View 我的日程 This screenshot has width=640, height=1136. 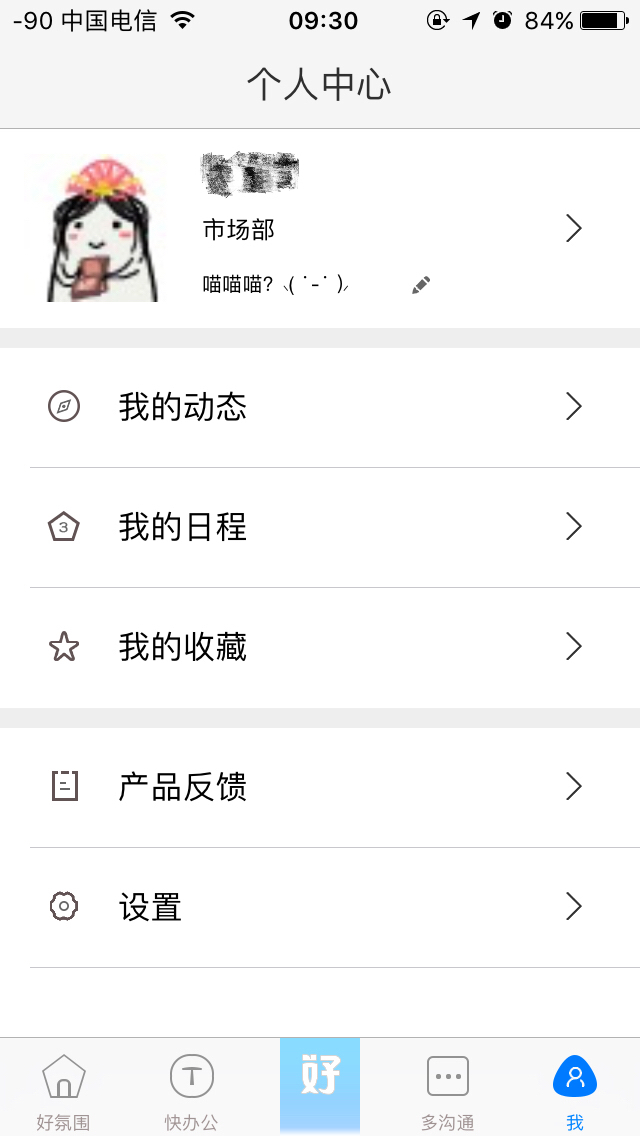[320, 527]
